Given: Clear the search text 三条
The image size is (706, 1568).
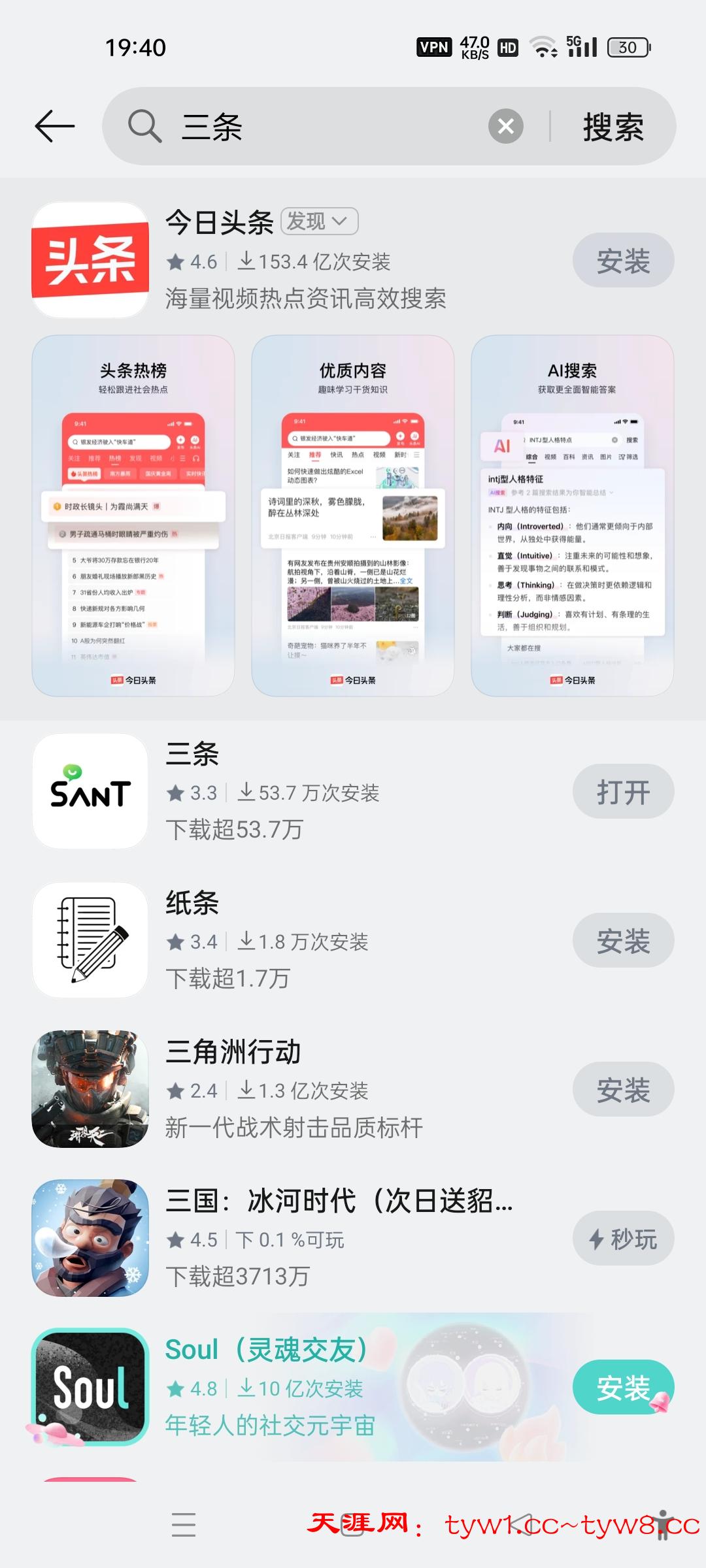Looking at the screenshot, I should (505, 126).
